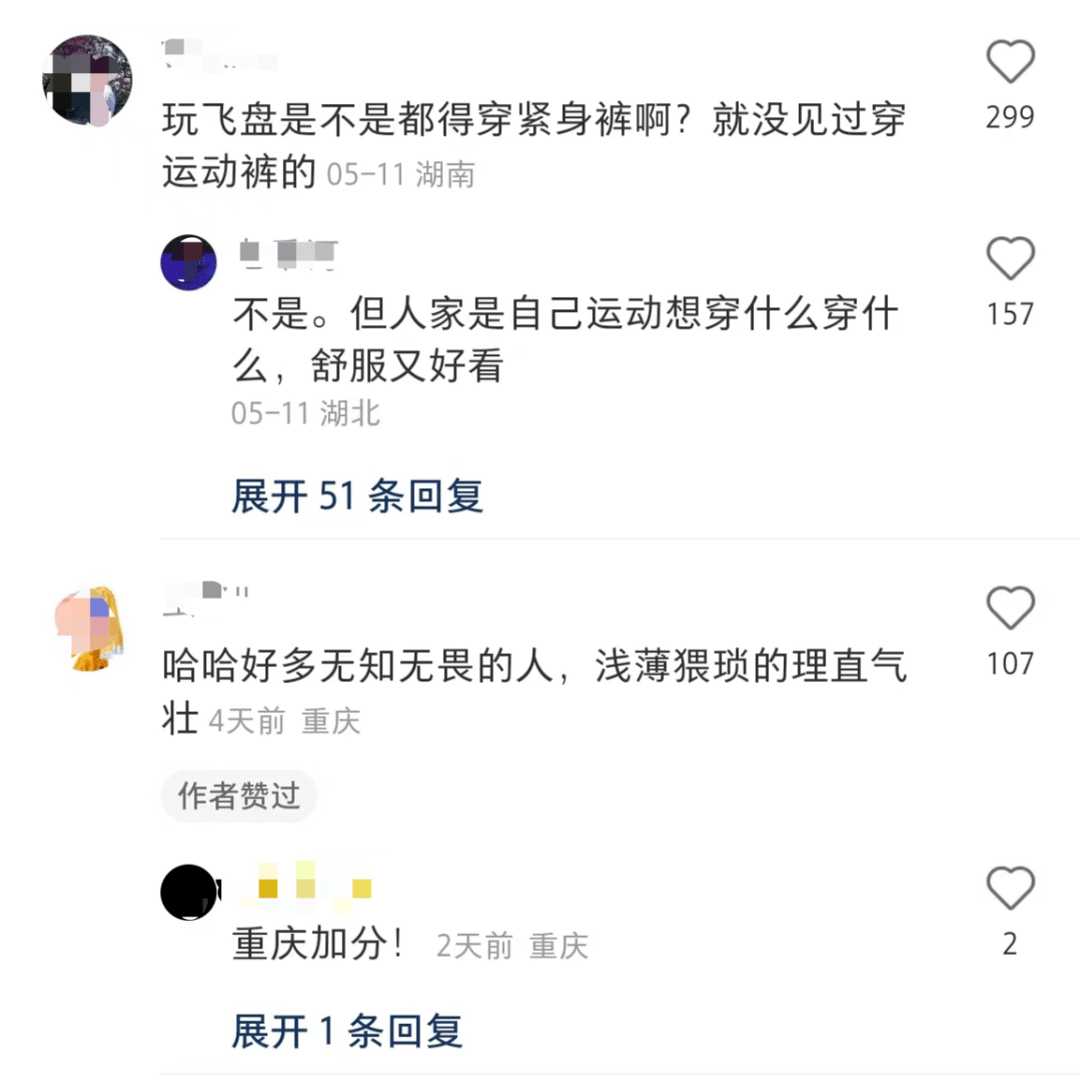This screenshot has height=1083, width=1080.
Task: Open avatar of the 重庆加分 replier
Action: point(189,892)
